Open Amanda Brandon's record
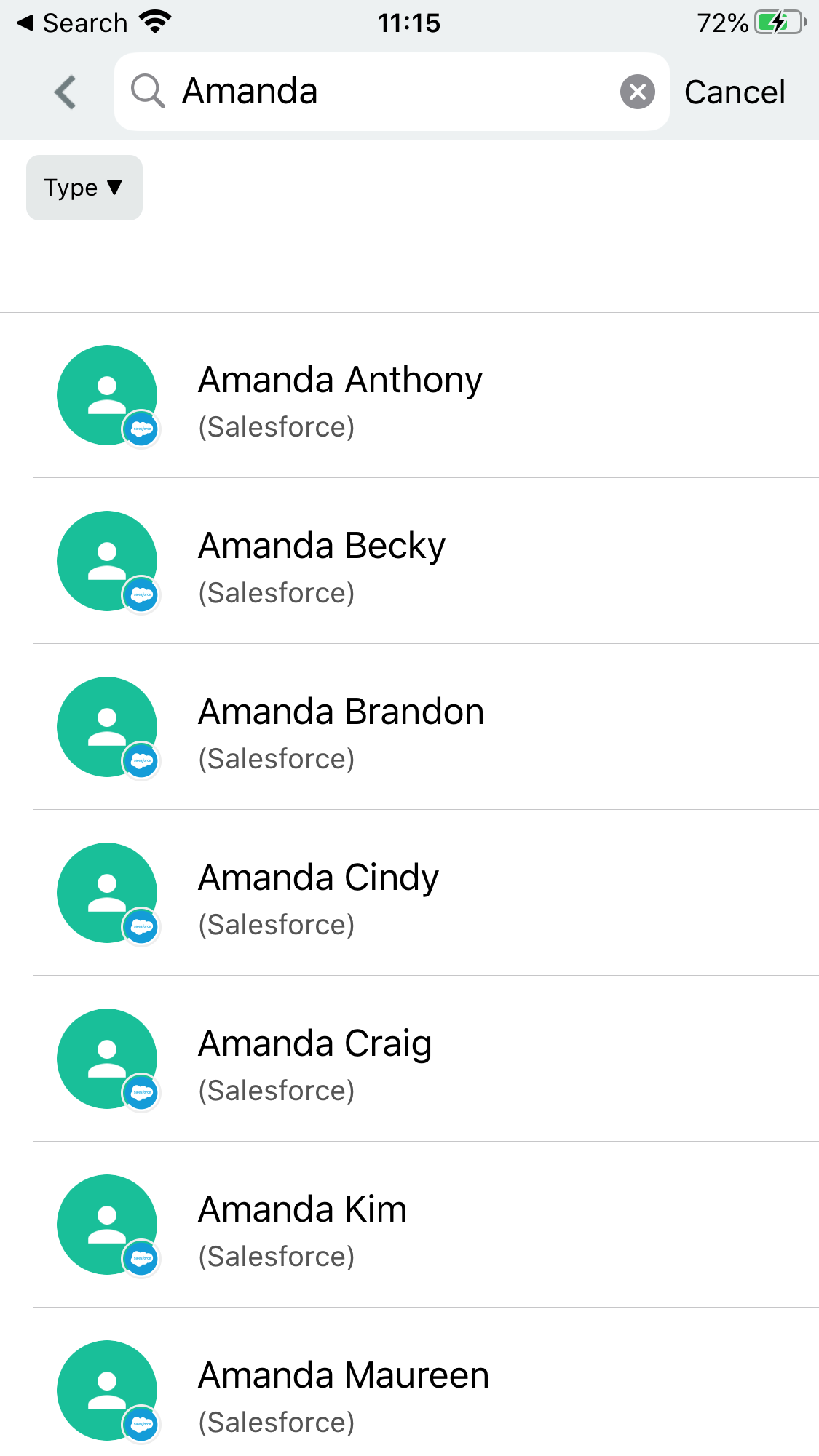Screen dimensions: 819x1456 pos(341,728)
